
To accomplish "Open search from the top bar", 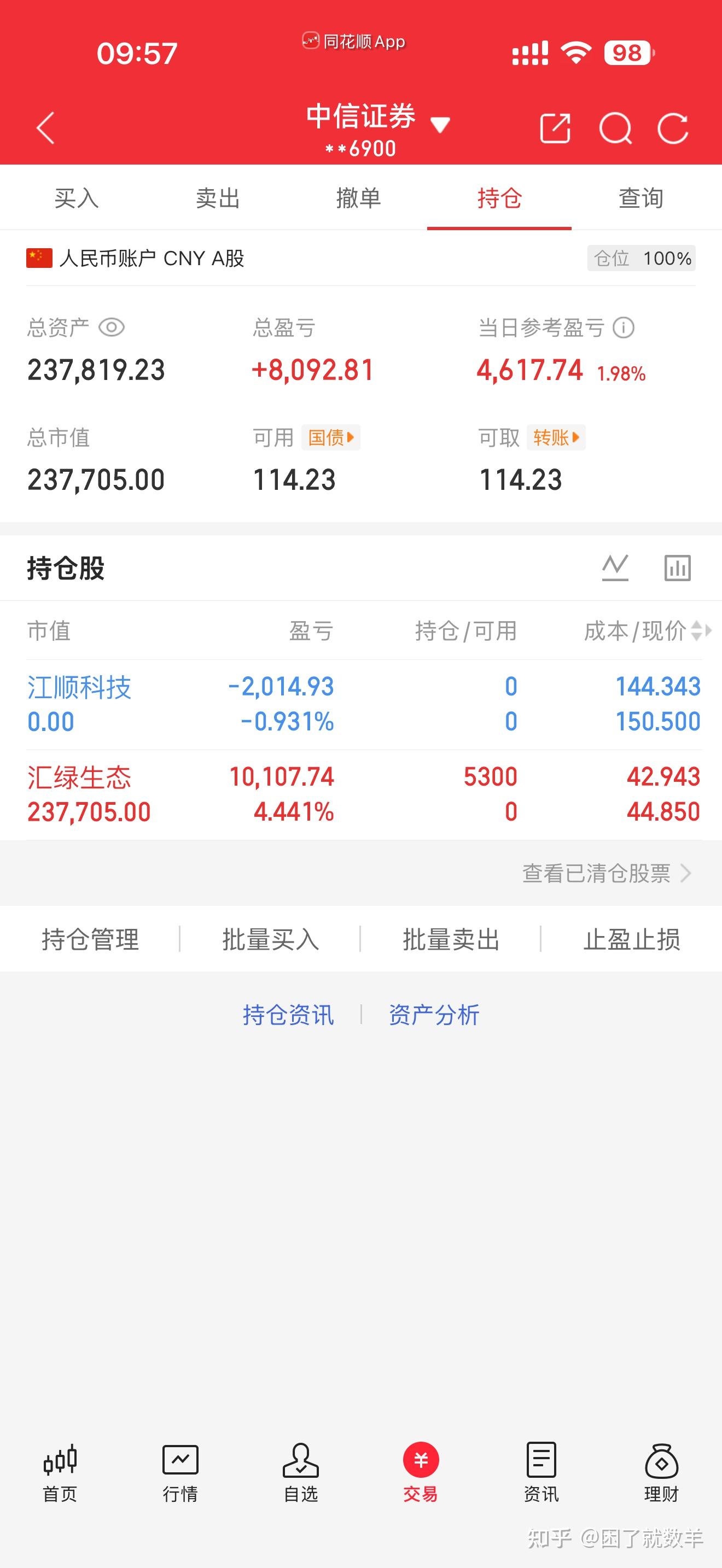I will [x=616, y=128].
